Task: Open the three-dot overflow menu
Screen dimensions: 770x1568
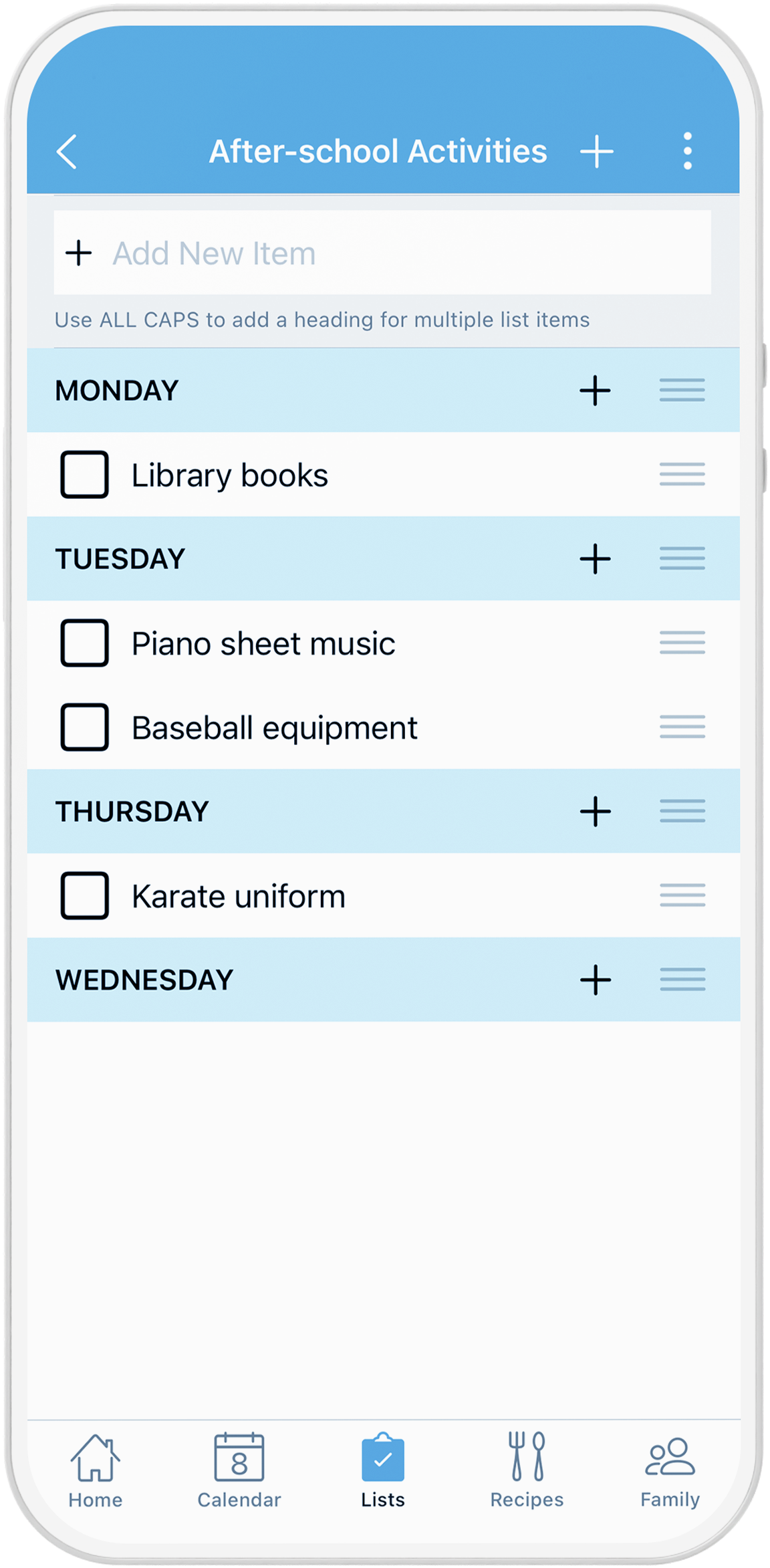Action: point(687,151)
